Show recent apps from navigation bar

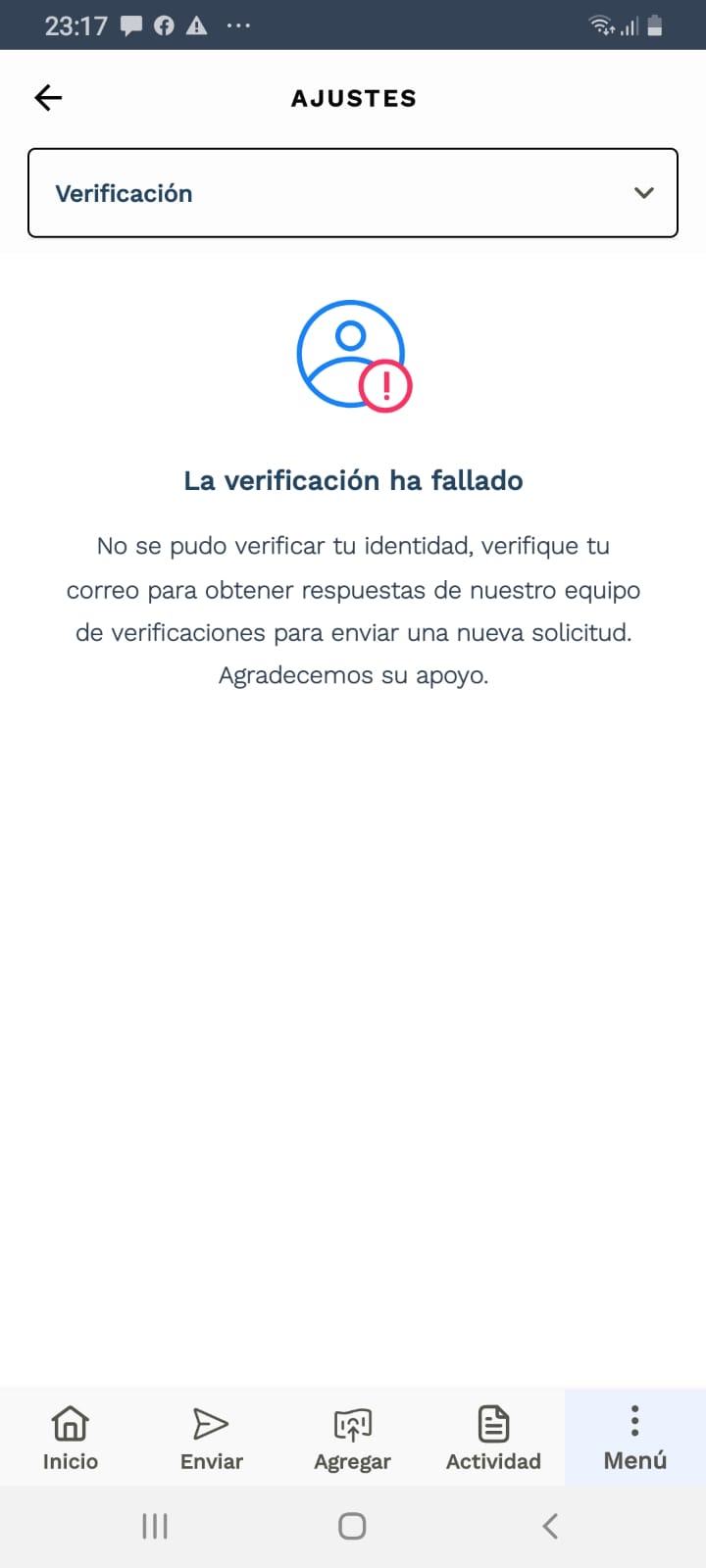tap(155, 1526)
